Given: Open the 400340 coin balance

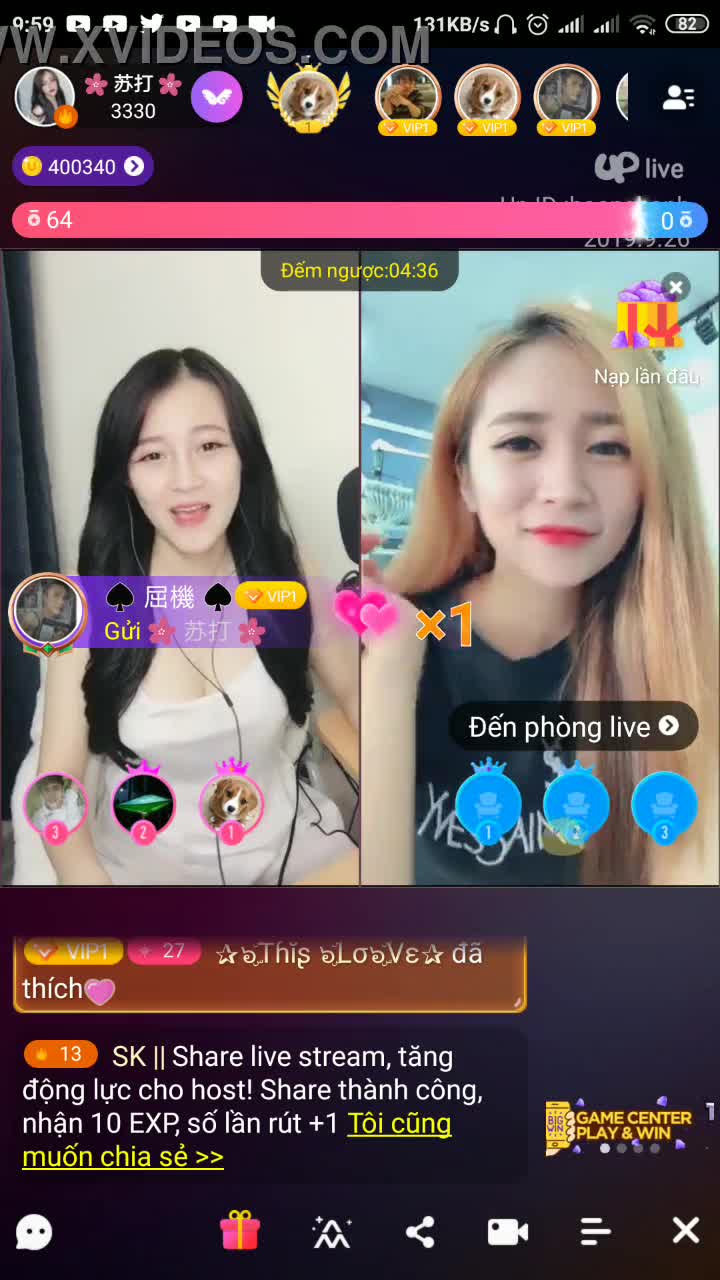Looking at the screenshot, I should 82,166.
